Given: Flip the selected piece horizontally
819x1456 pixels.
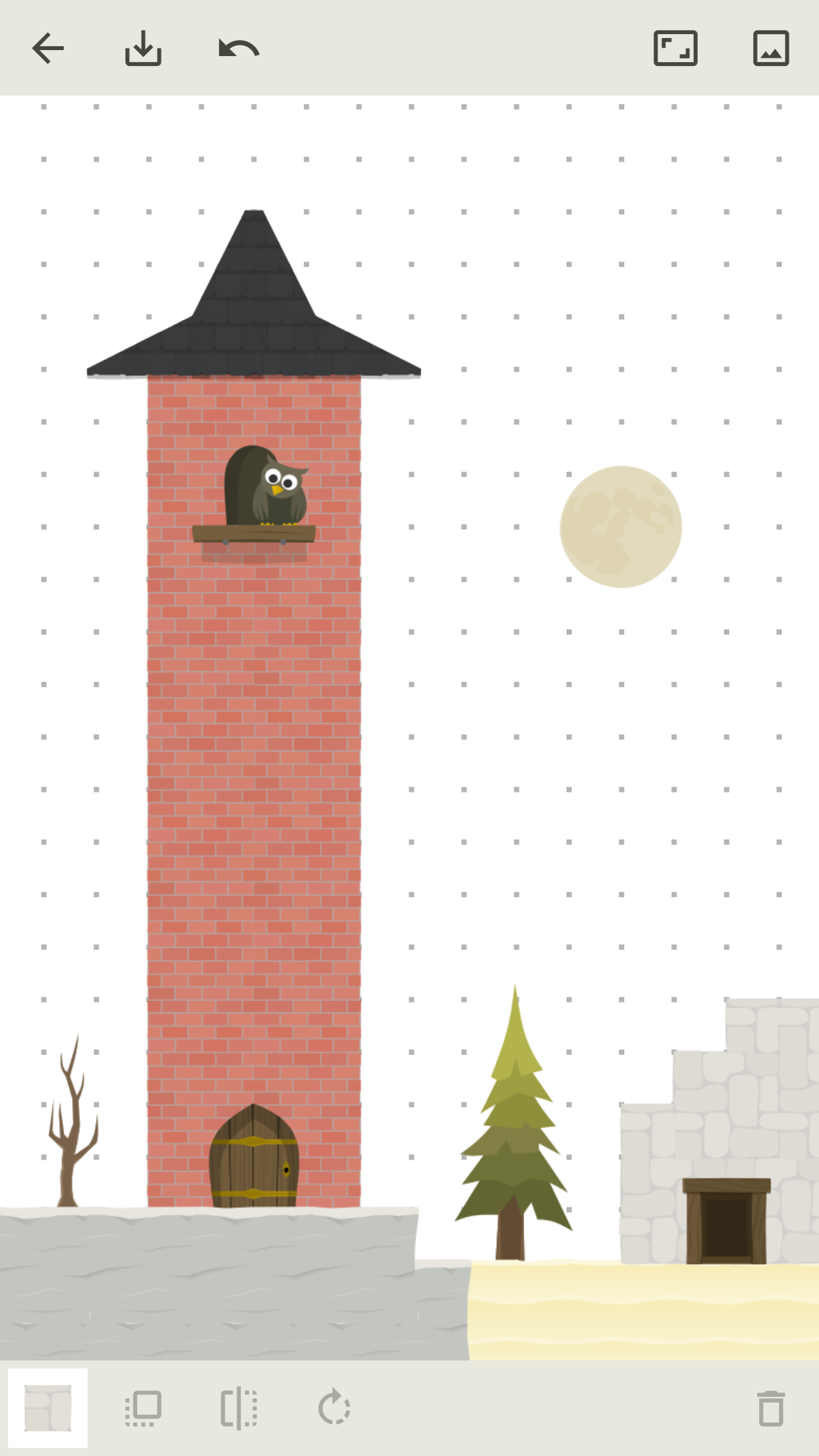Looking at the screenshot, I should [x=239, y=1408].
